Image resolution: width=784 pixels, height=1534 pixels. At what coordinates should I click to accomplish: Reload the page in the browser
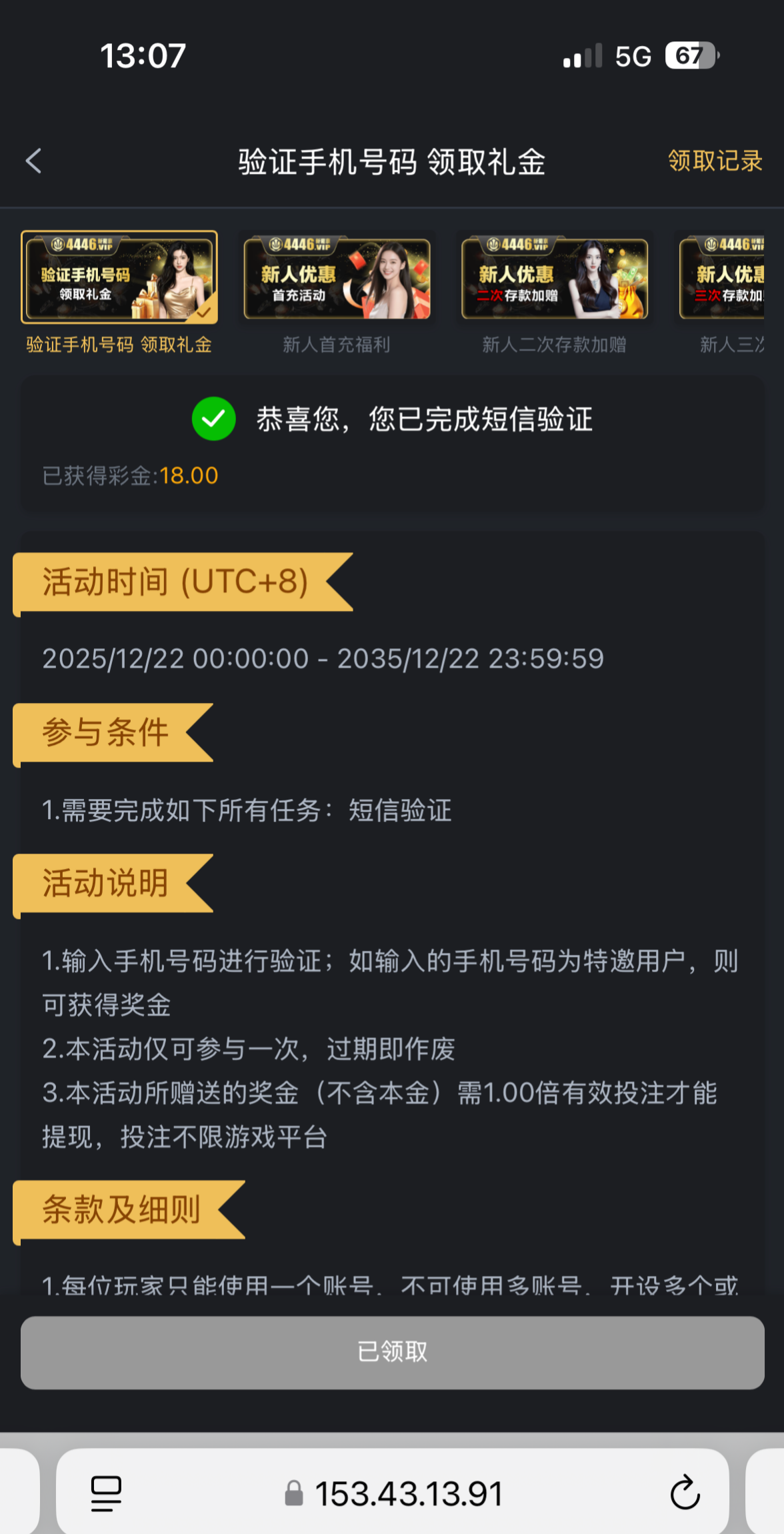[x=685, y=1493]
